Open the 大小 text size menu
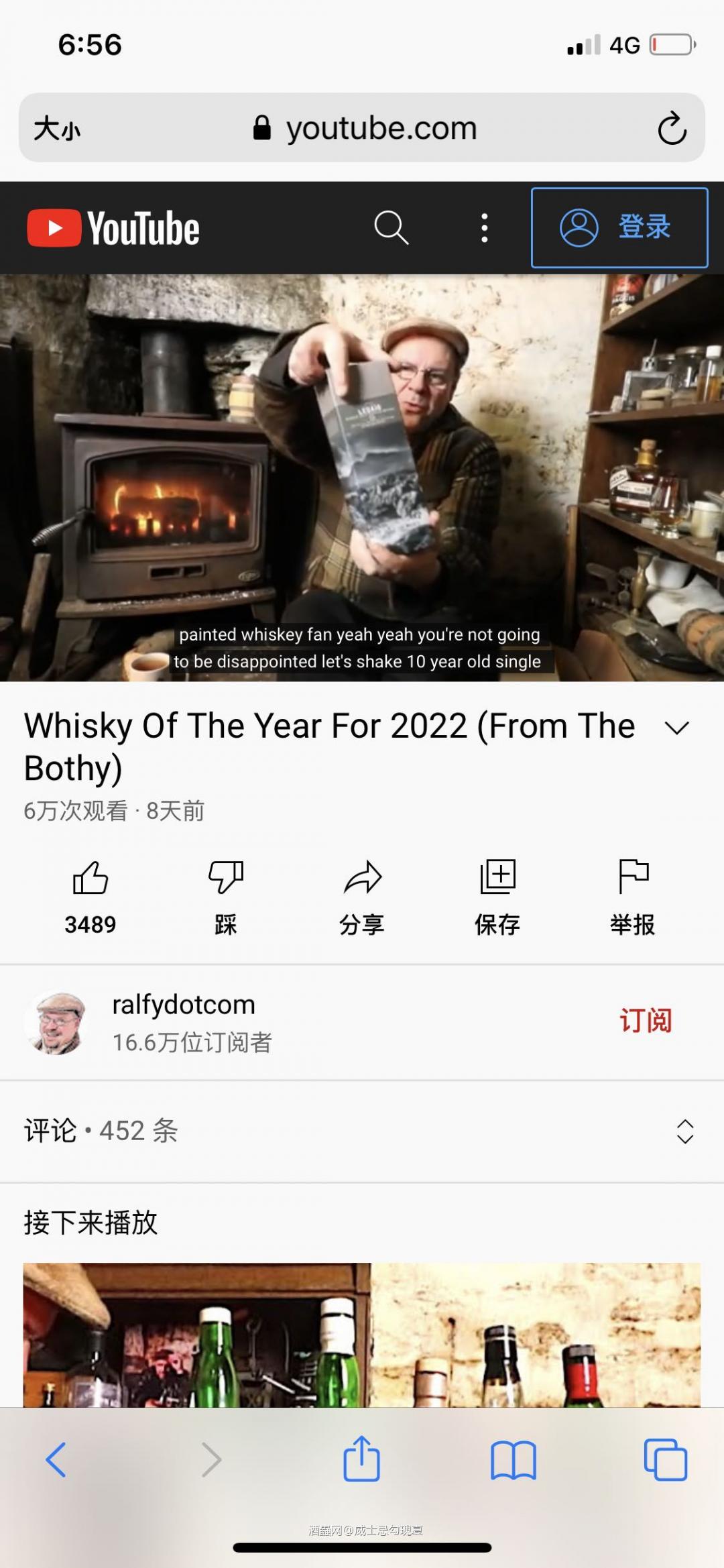The image size is (724, 1568). coord(56,128)
